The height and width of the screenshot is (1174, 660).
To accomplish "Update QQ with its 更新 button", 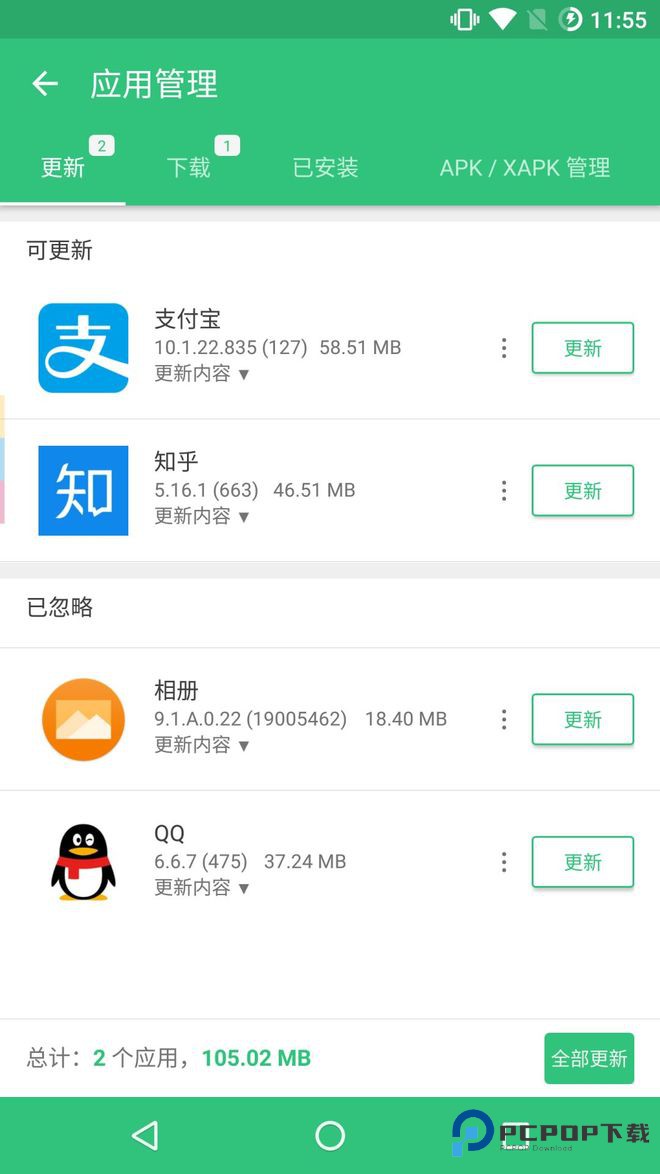I will pyautogui.click(x=582, y=862).
